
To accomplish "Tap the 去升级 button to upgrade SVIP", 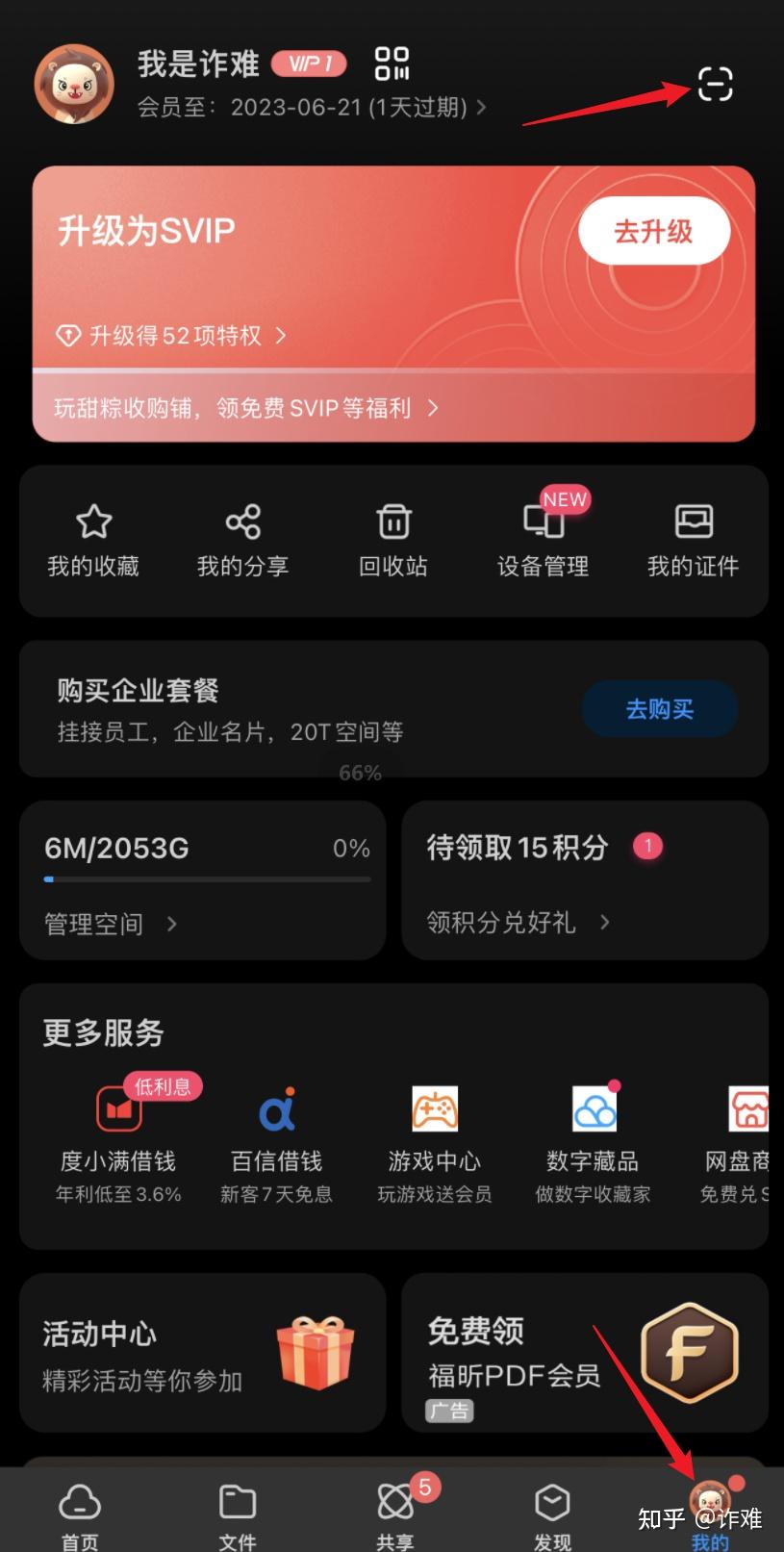I will (653, 231).
